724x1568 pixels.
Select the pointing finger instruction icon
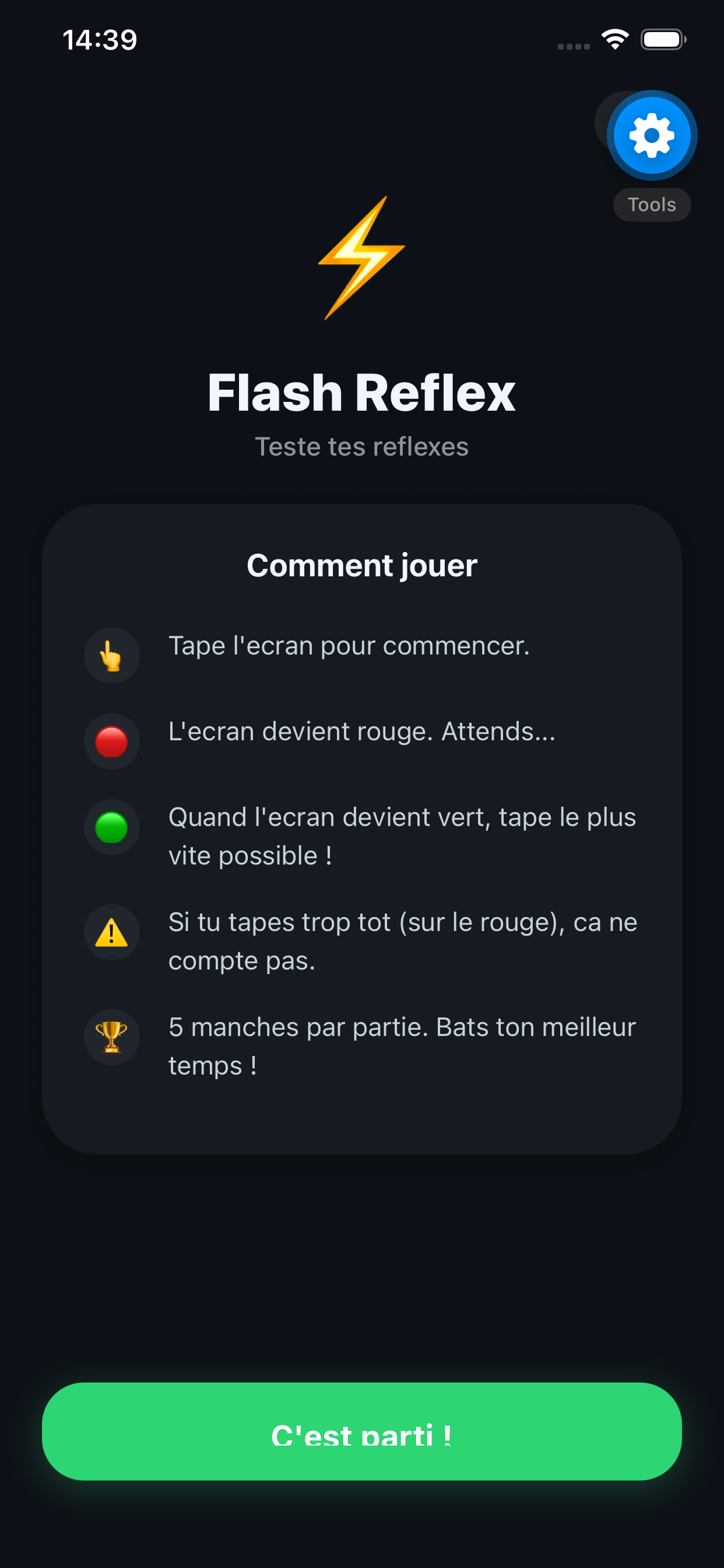coord(111,656)
